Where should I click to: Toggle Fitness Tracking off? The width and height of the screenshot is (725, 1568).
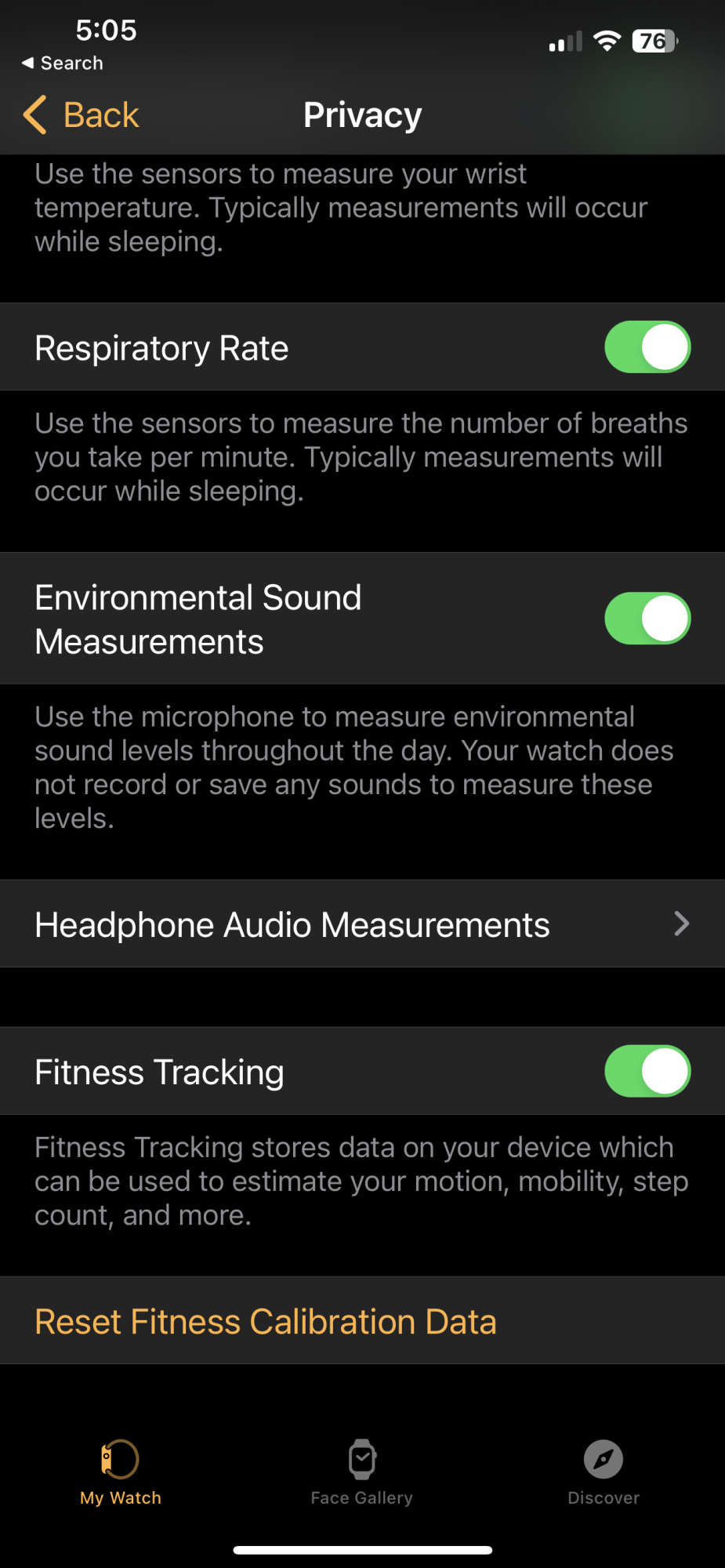tap(647, 1071)
